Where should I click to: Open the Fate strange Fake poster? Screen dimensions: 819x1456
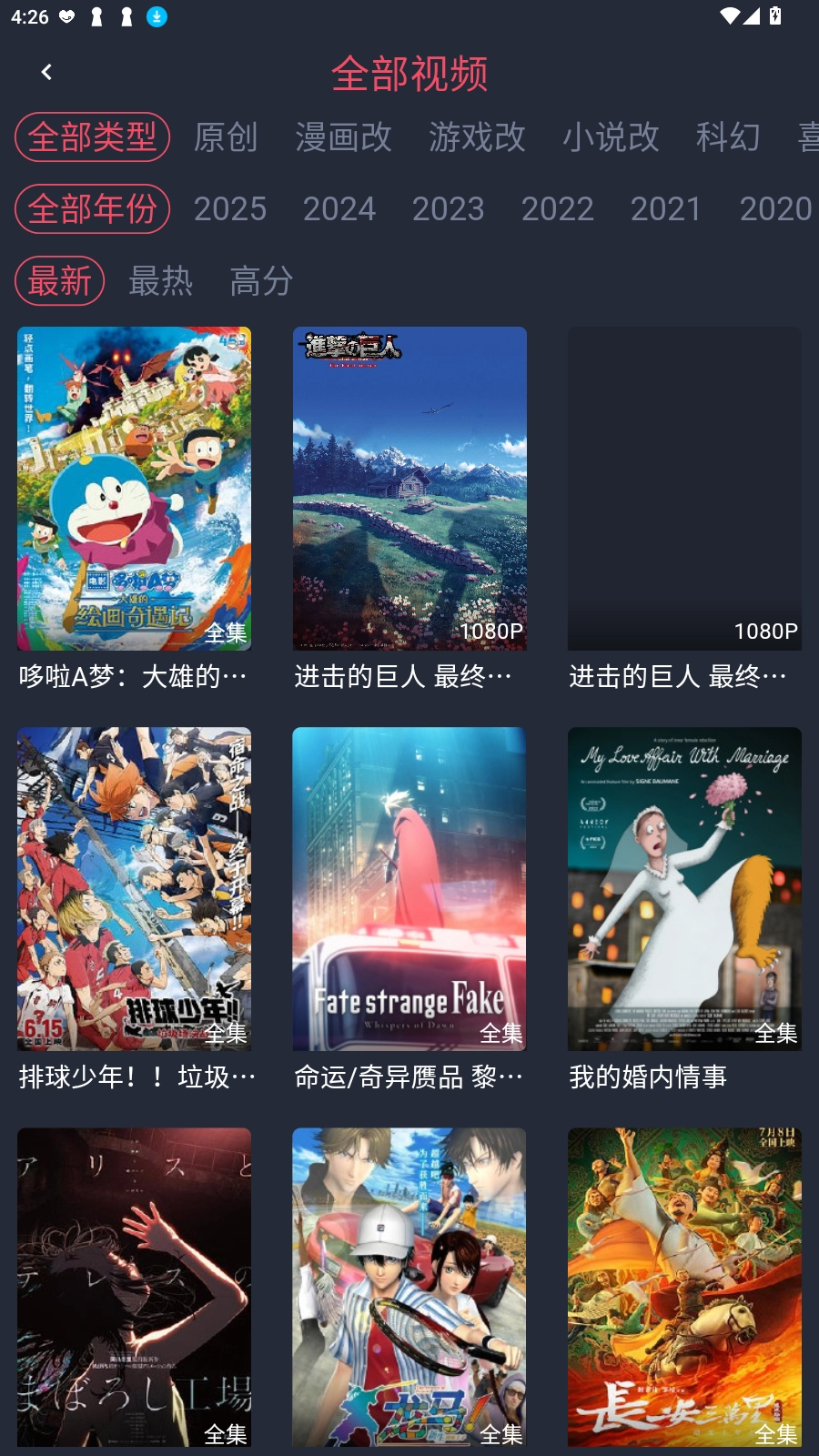[x=409, y=888]
